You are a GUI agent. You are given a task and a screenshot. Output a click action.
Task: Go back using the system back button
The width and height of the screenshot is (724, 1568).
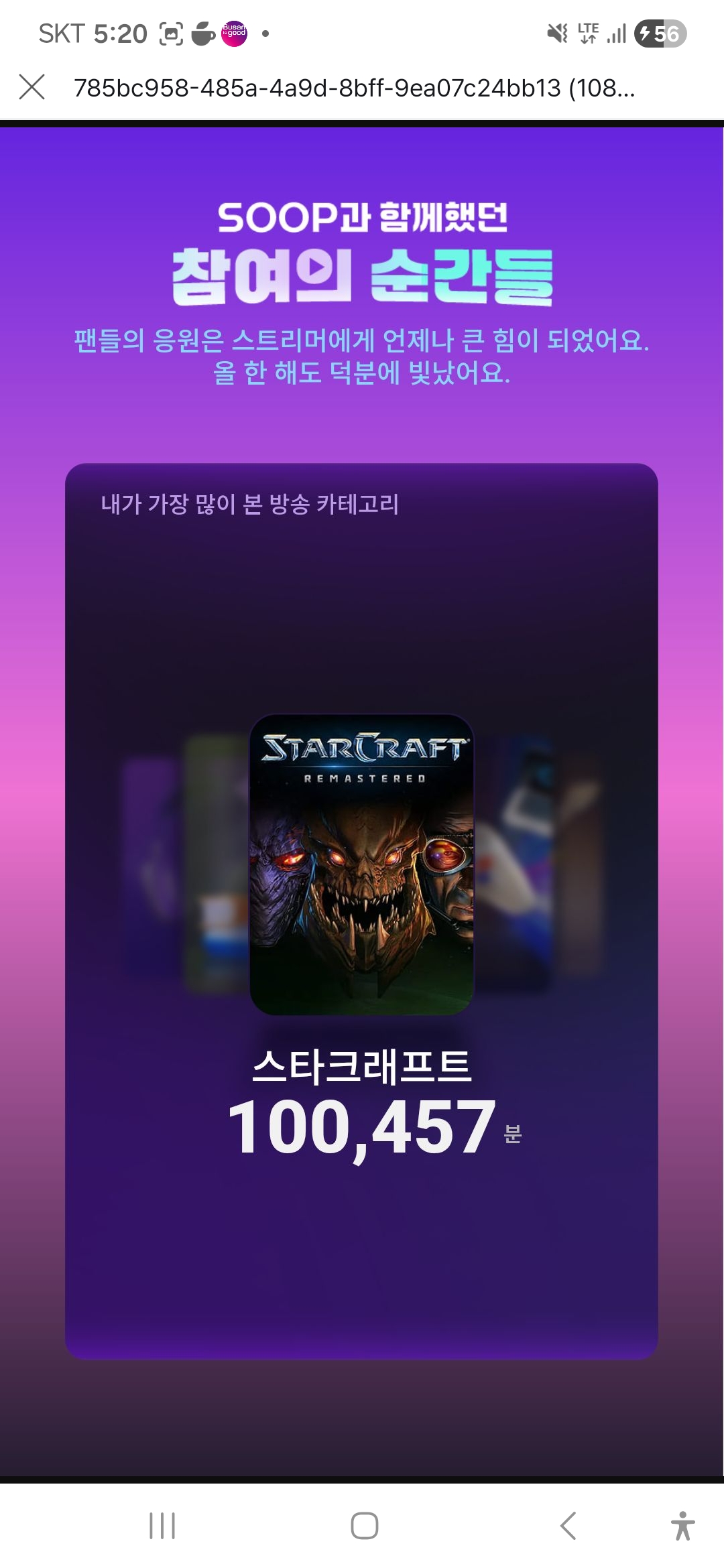point(568,1526)
